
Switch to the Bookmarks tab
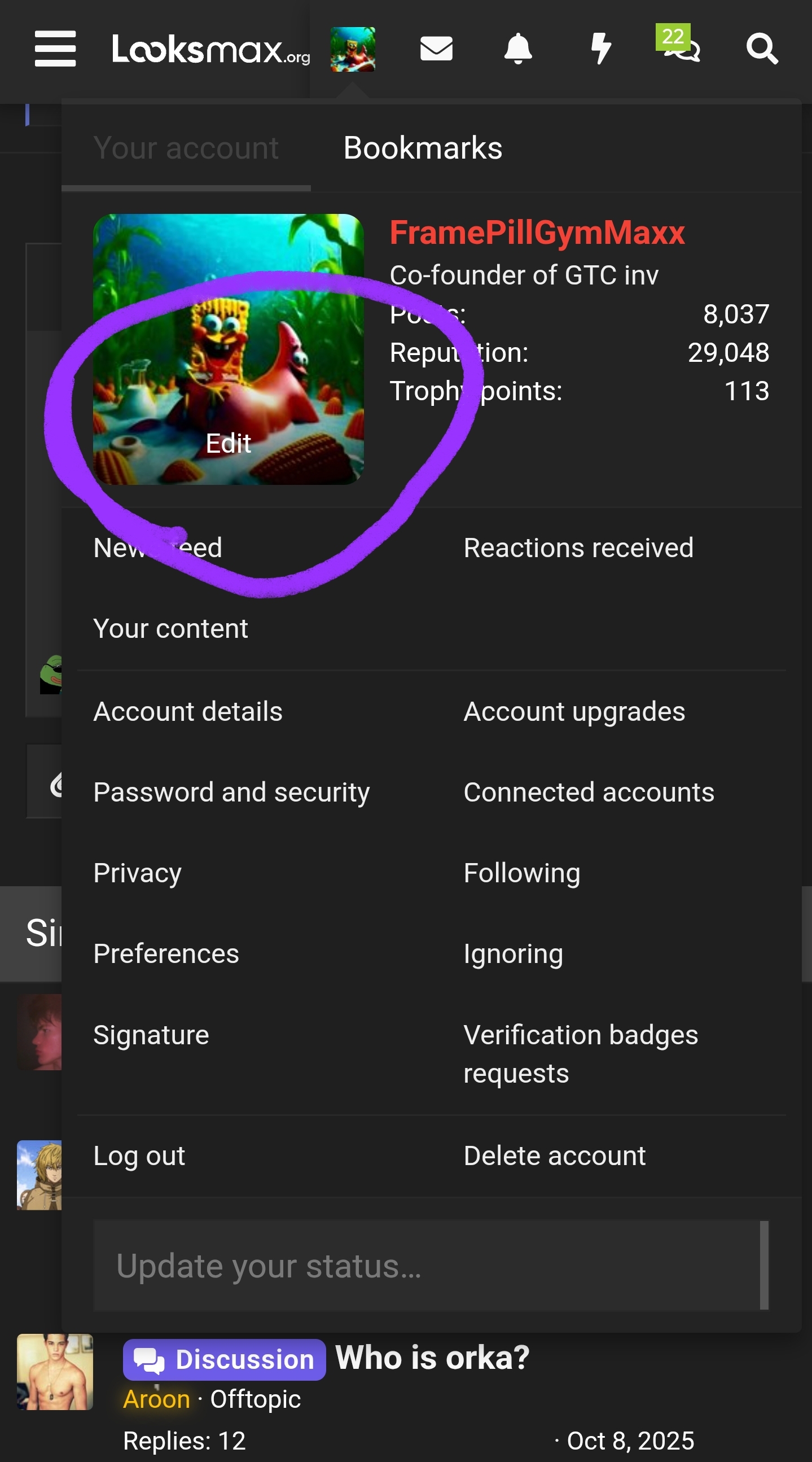click(x=423, y=148)
